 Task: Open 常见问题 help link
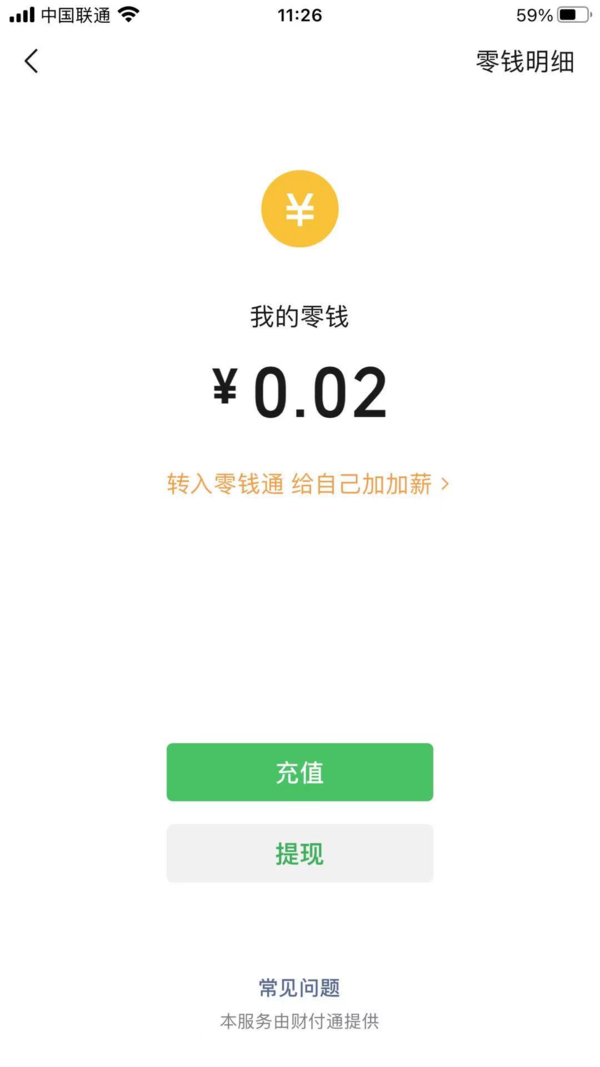[x=299, y=988]
